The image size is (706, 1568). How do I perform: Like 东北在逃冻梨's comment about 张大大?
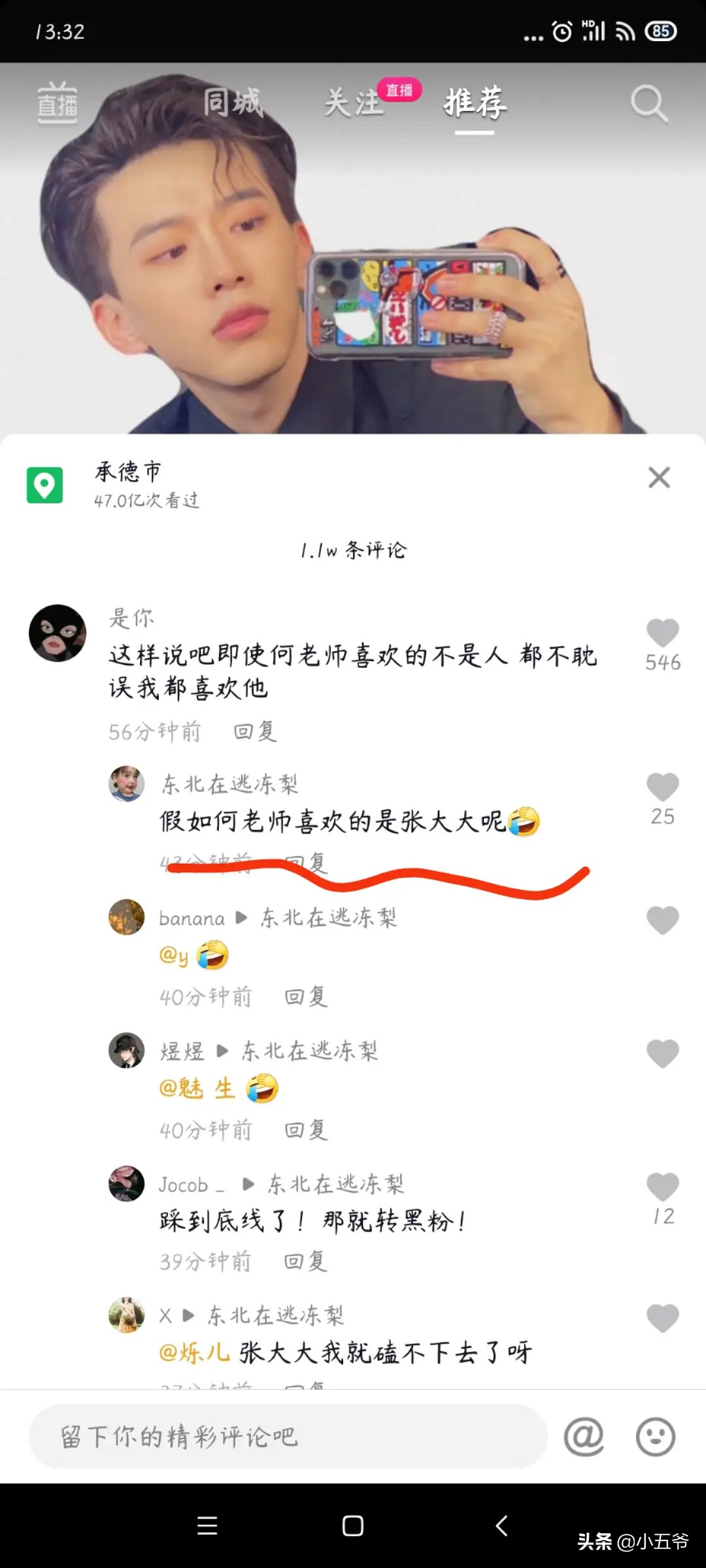coord(663,787)
